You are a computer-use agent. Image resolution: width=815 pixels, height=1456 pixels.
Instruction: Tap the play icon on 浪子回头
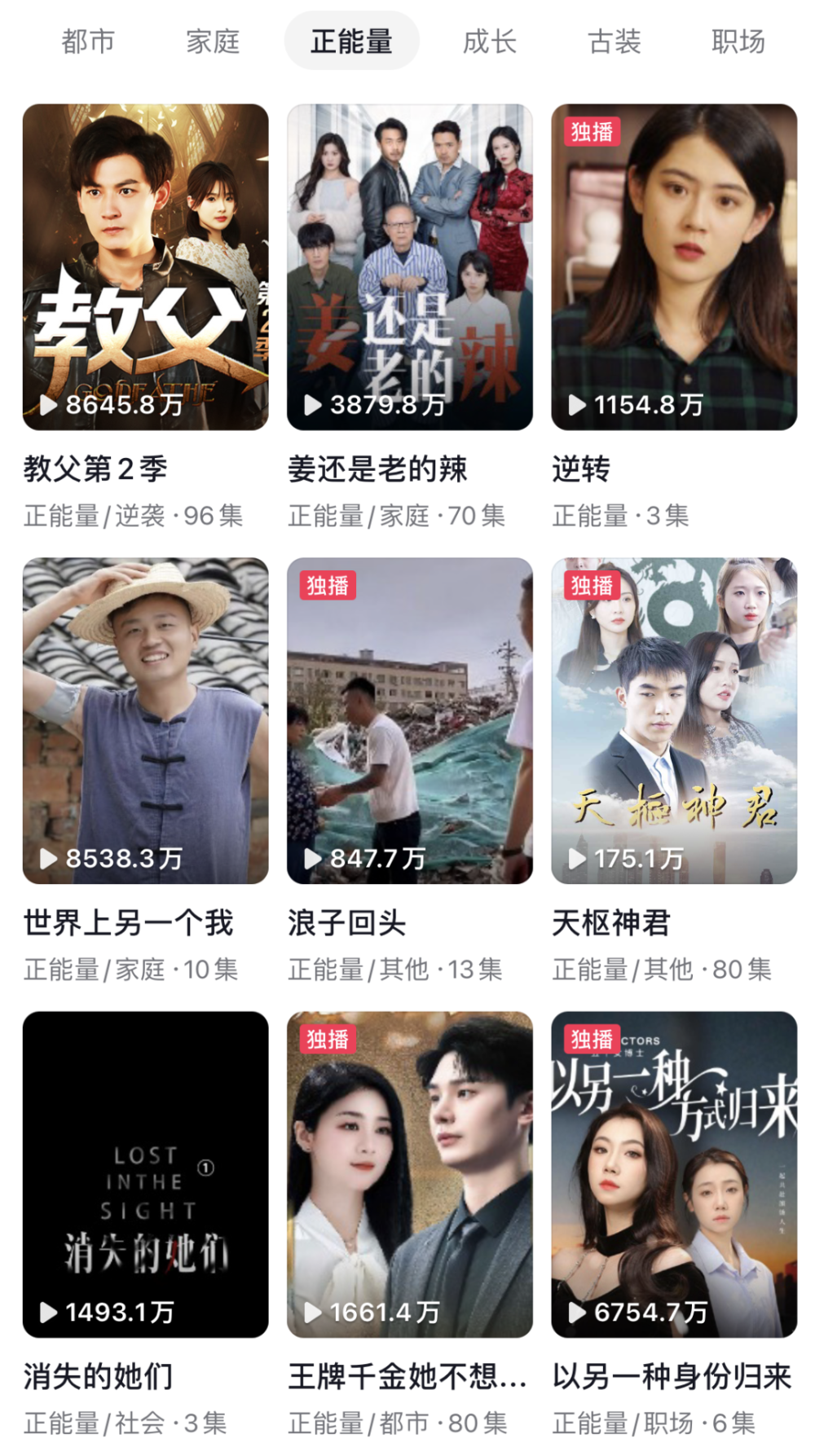[313, 858]
